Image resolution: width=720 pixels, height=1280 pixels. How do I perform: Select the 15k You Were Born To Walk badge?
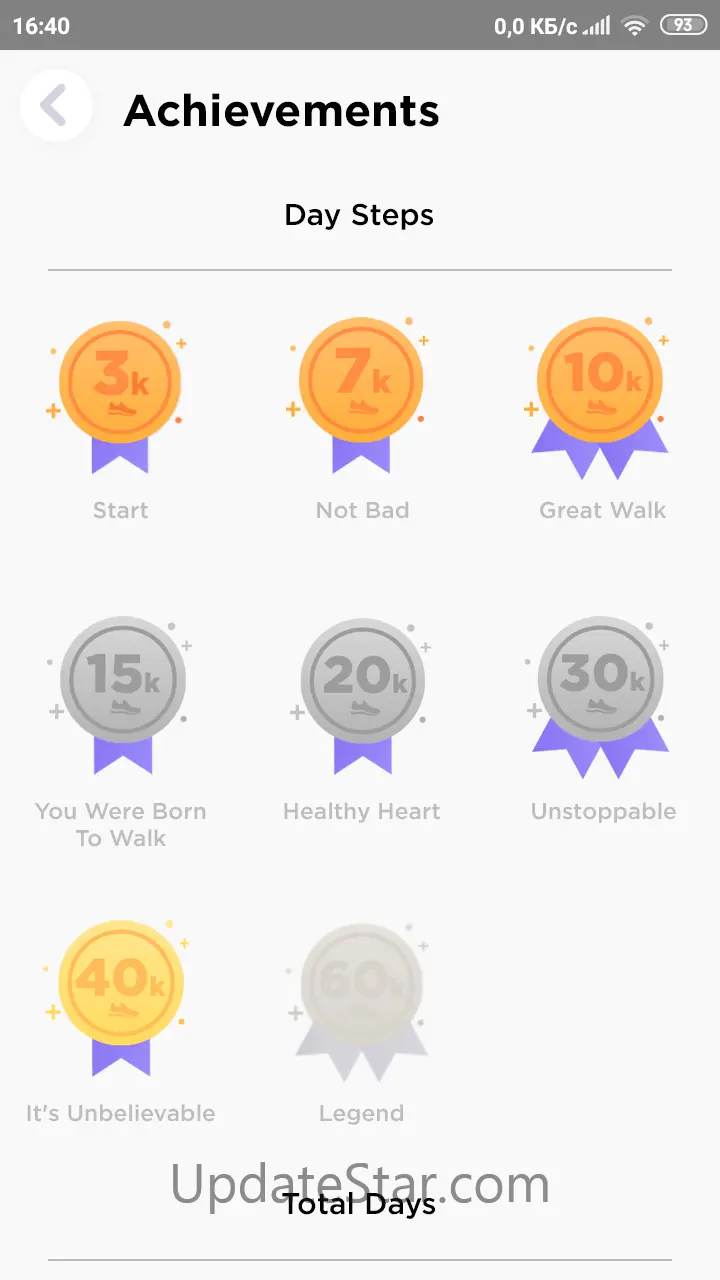pos(120,697)
